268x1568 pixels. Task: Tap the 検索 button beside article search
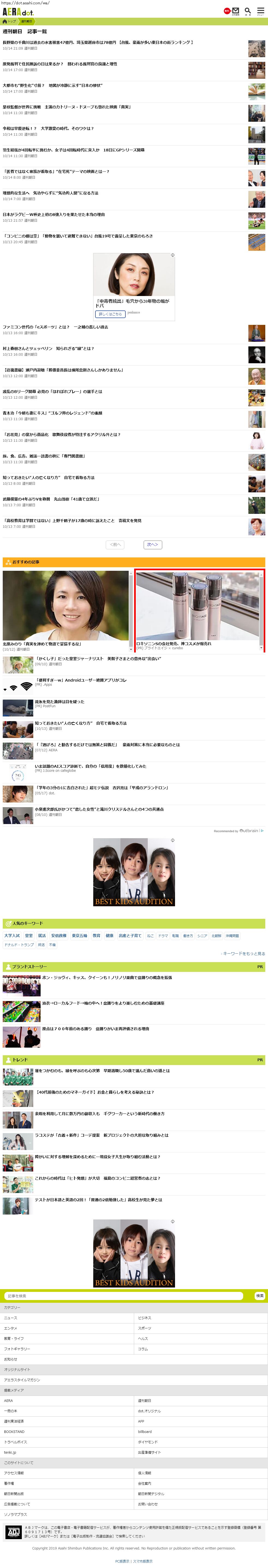pos(260,1295)
